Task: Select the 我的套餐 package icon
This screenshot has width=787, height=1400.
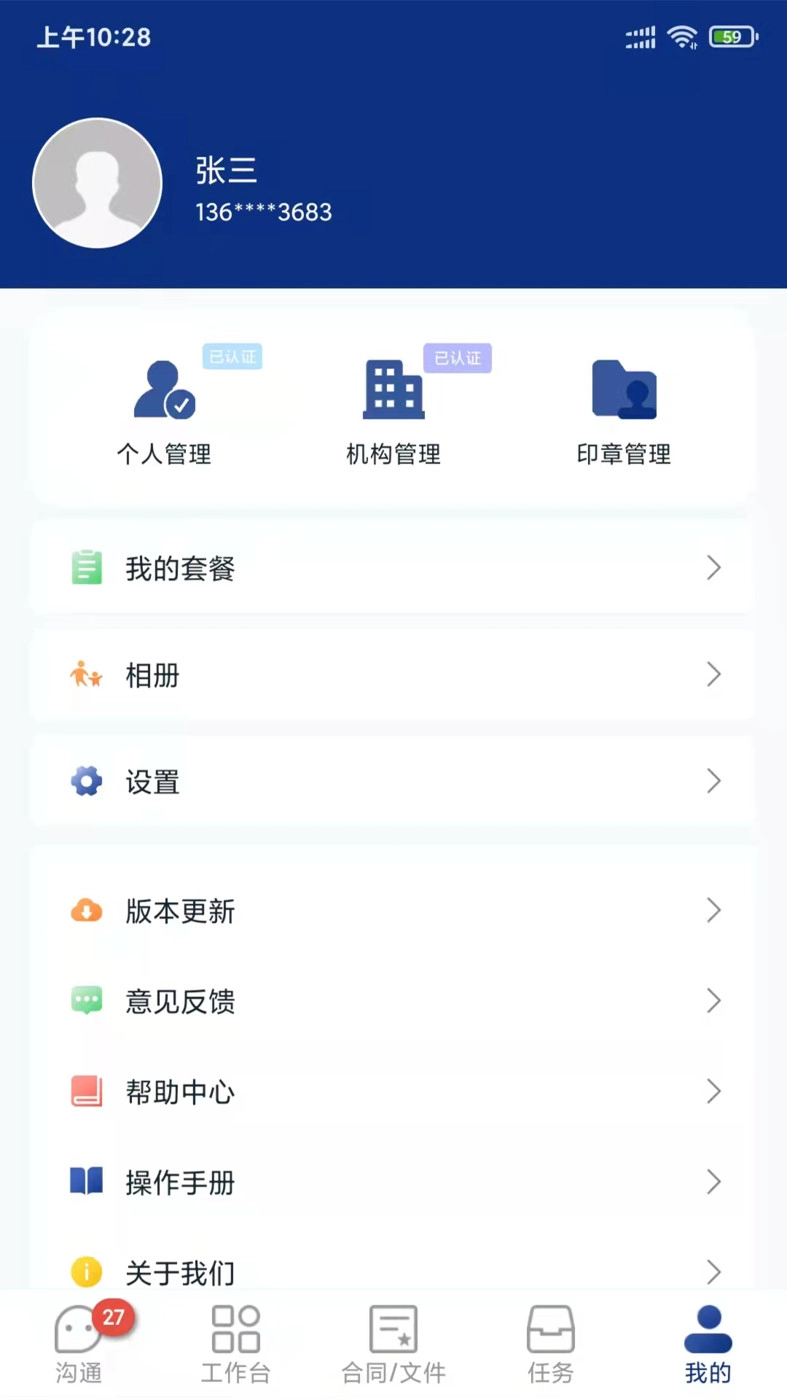Action: (x=86, y=567)
